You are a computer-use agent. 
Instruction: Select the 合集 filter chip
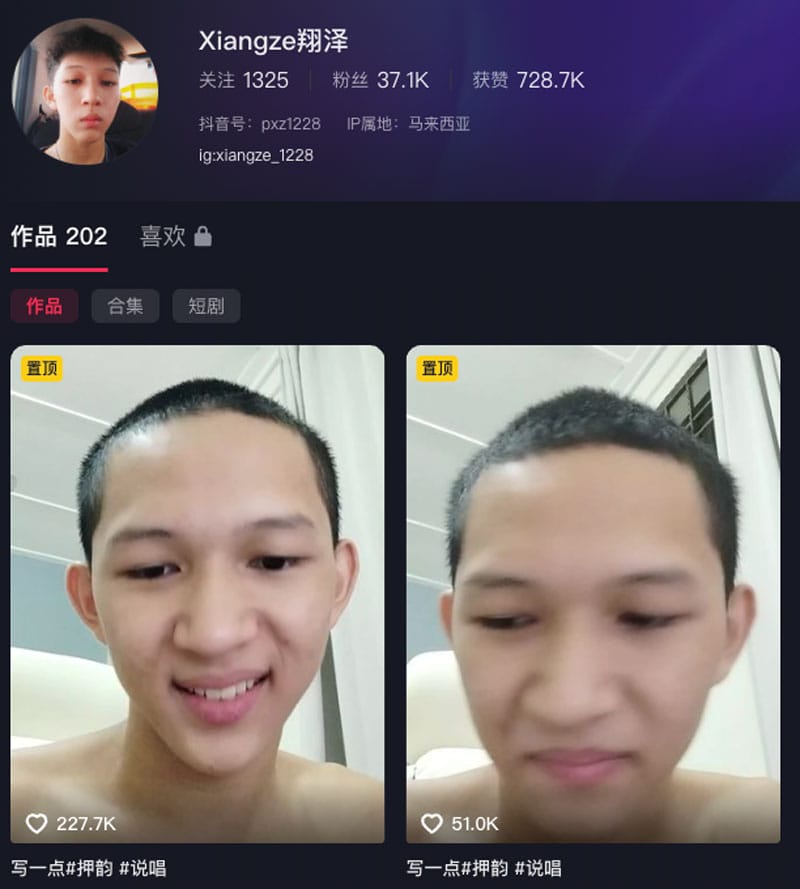(125, 306)
